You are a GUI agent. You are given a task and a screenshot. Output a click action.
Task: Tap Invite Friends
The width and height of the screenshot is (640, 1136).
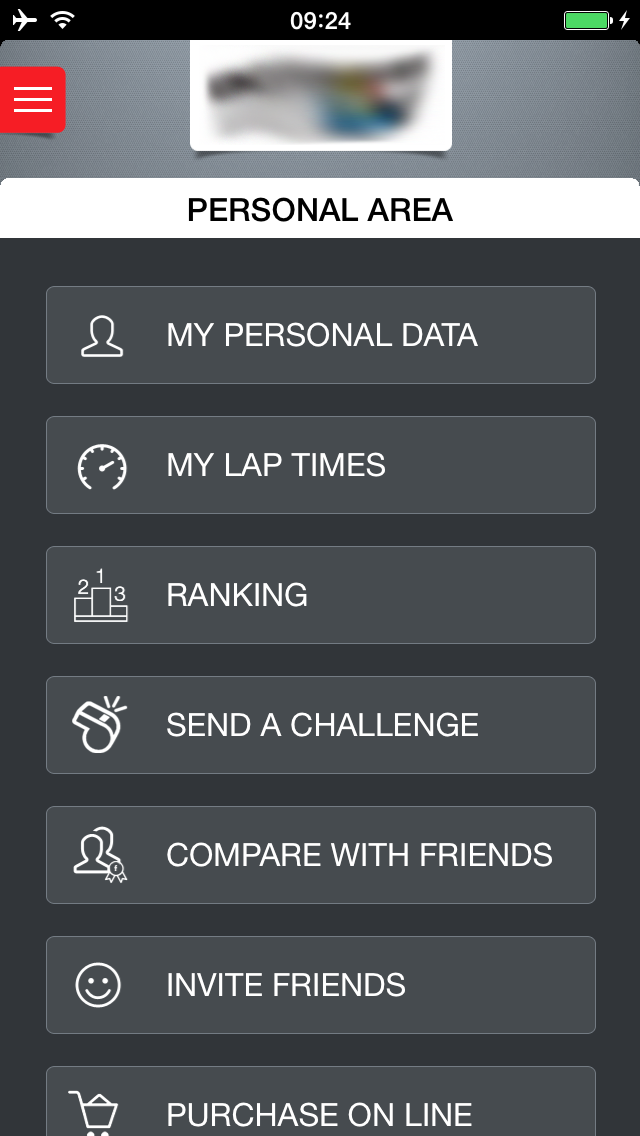point(320,985)
